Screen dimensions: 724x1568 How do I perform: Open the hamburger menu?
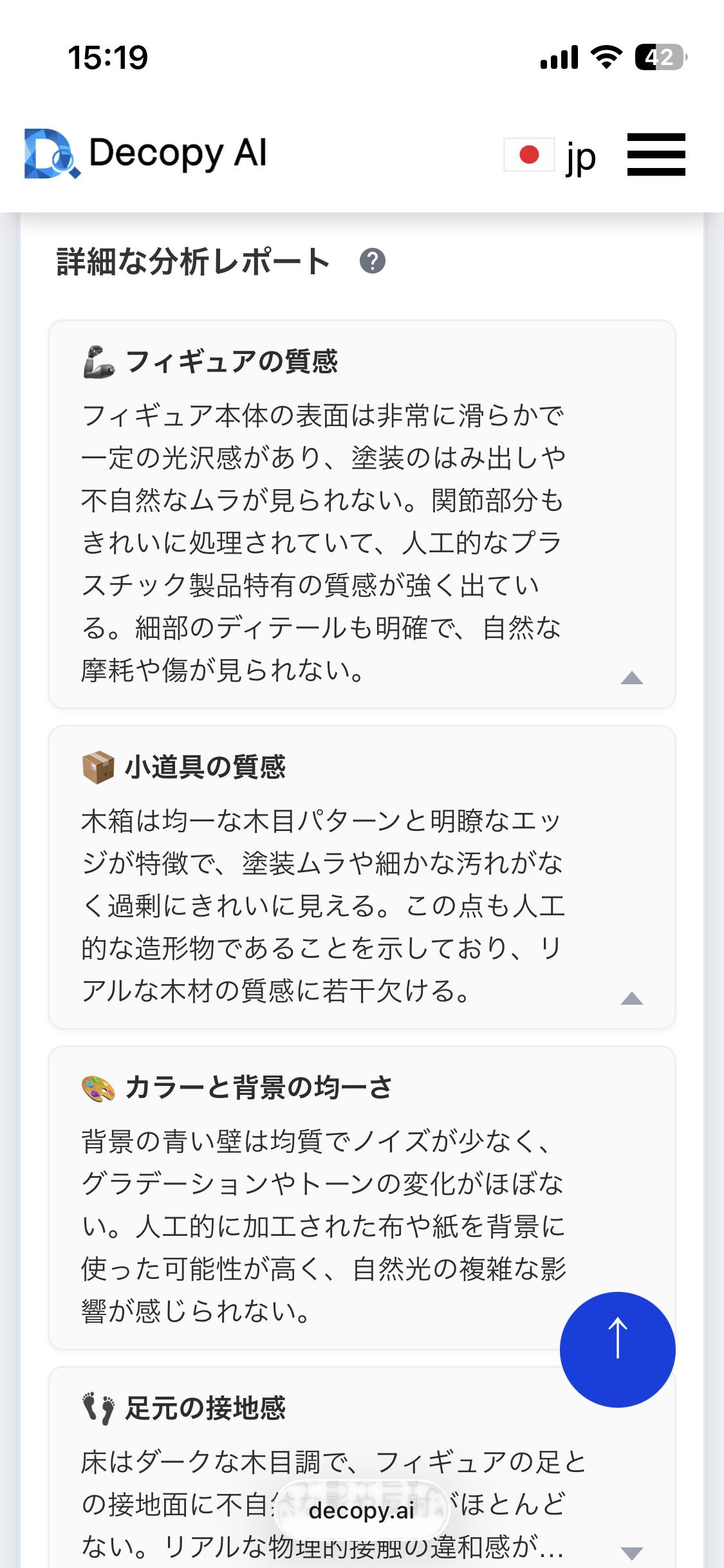pyautogui.click(x=656, y=154)
